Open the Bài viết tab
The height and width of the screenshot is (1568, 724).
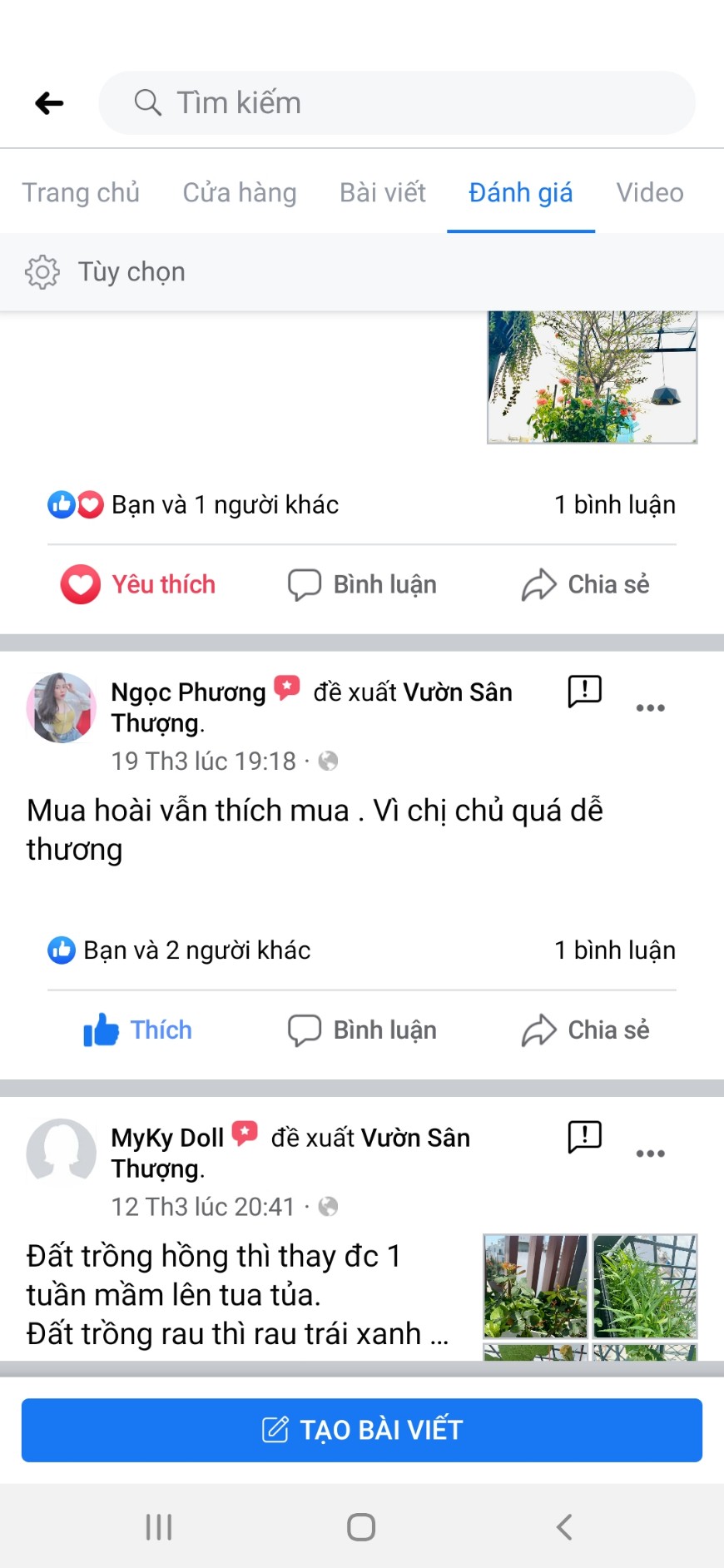(383, 193)
